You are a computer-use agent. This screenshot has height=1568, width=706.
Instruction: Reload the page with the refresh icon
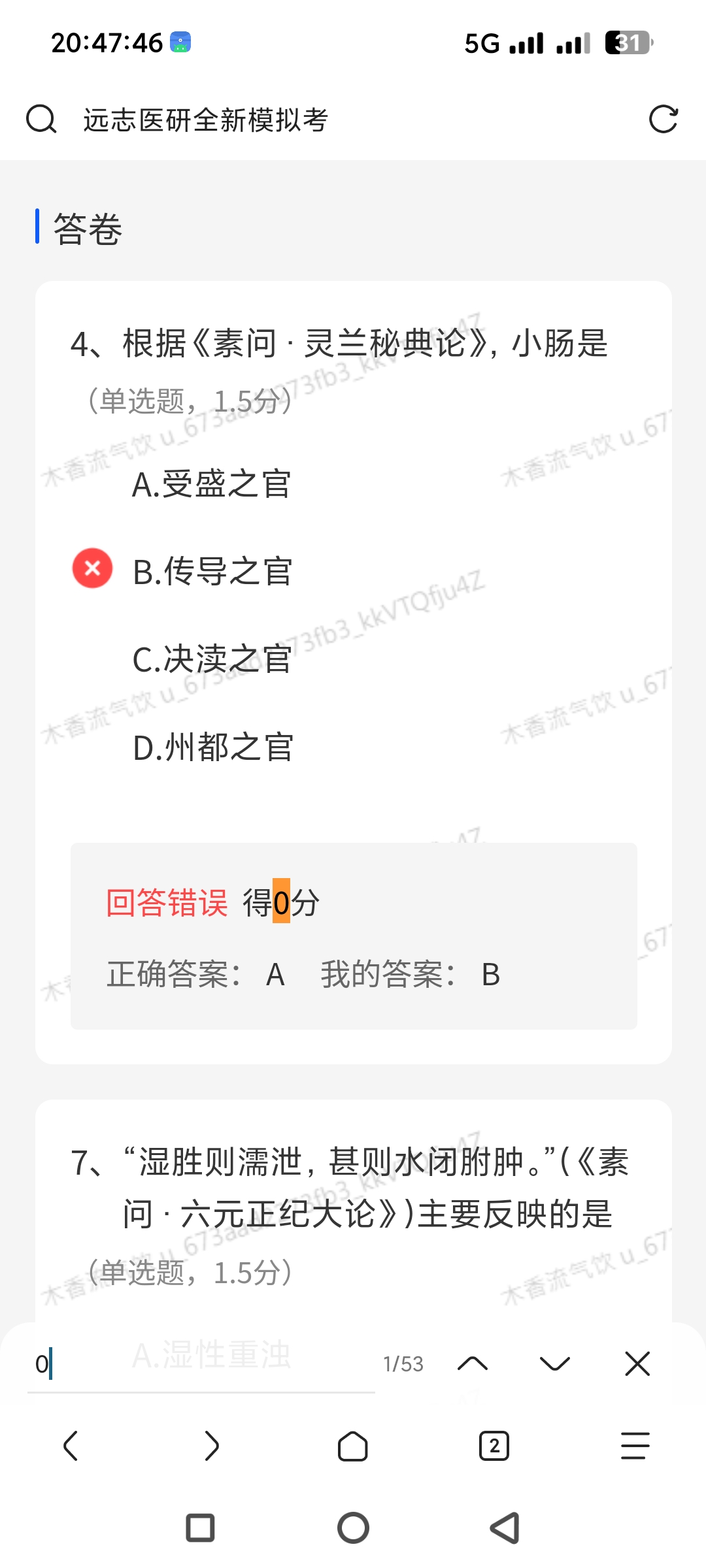point(663,120)
